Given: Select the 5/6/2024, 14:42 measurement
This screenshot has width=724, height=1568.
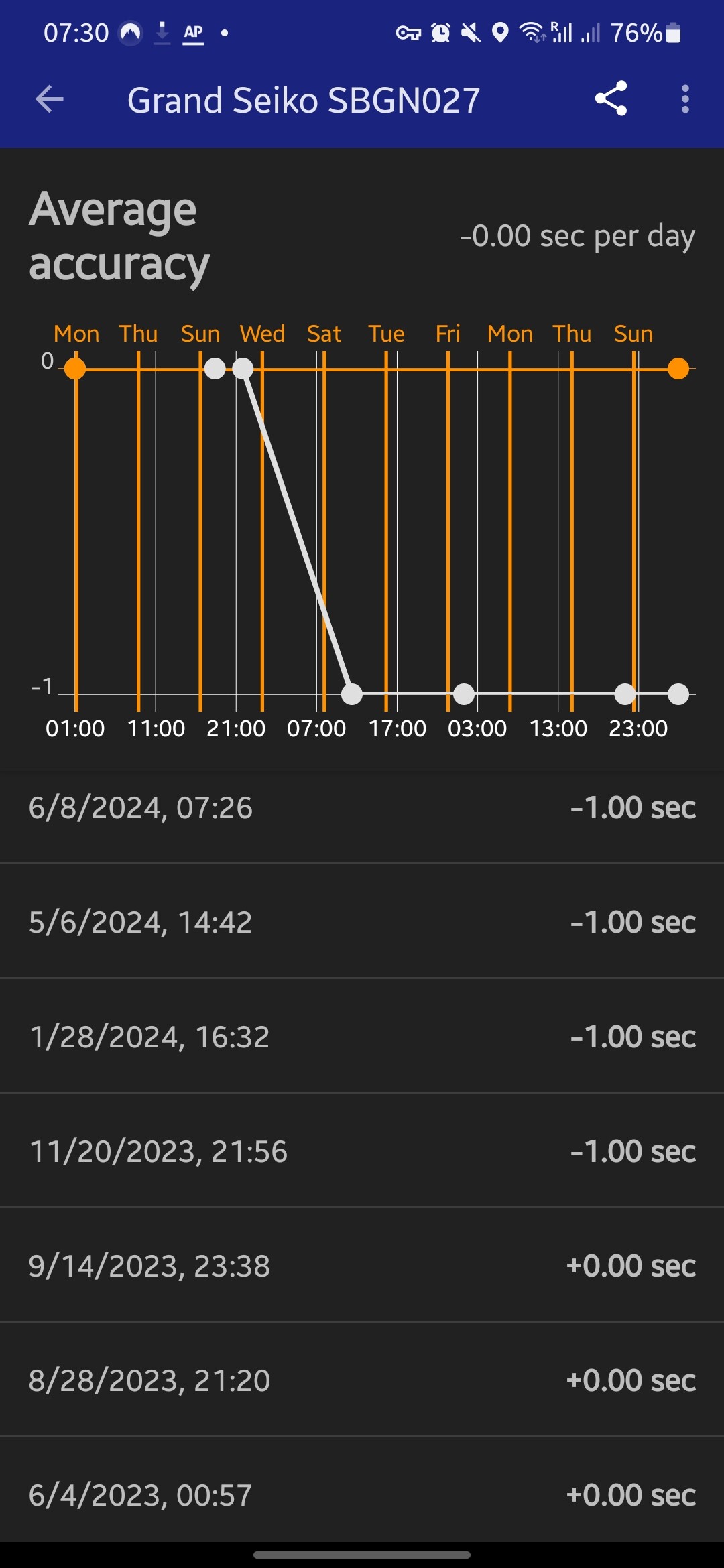Looking at the screenshot, I should [x=362, y=922].
